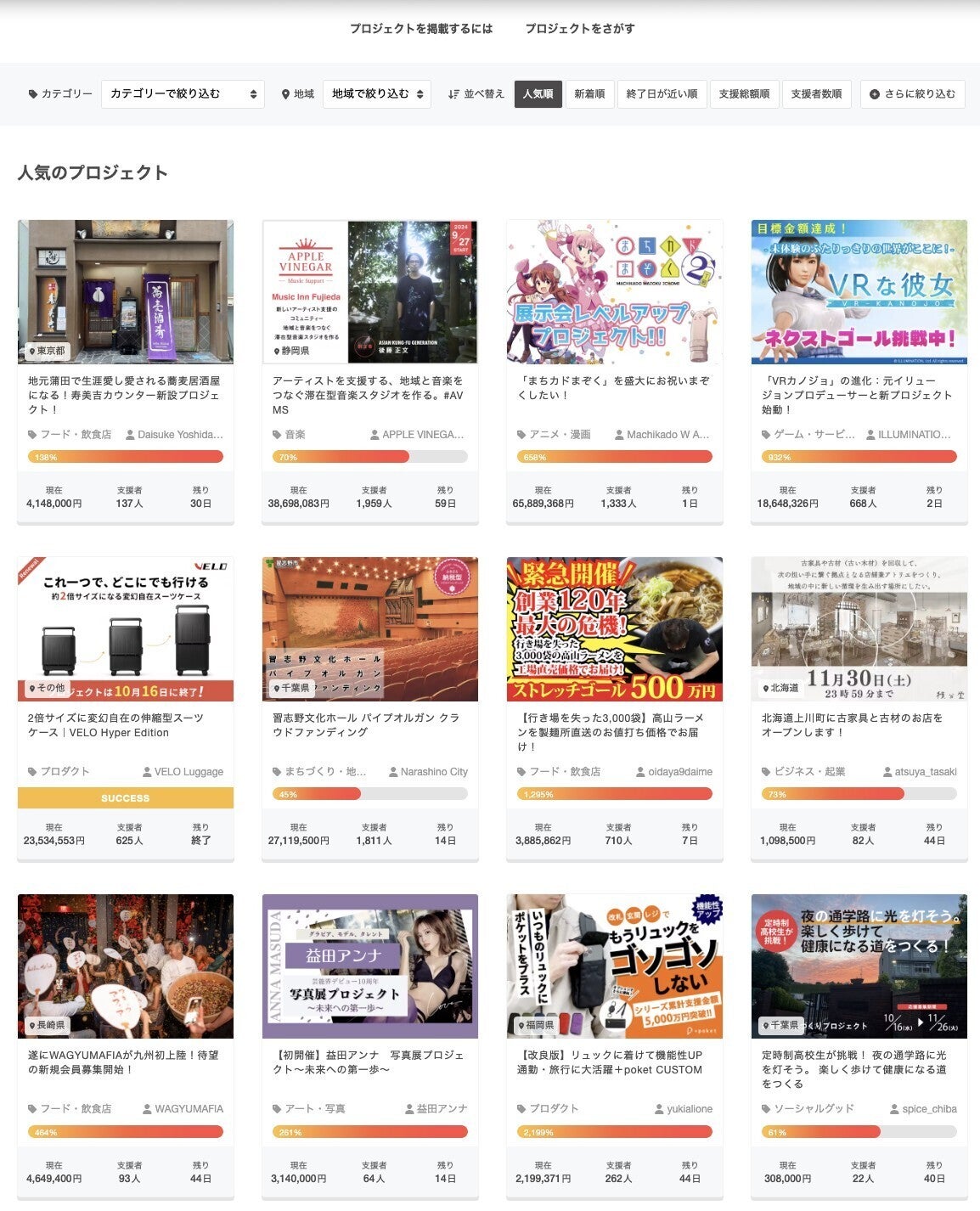Viewport: 980px width, 1211px height.
Task: Sort projects by 支援総額順
Action: click(x=744, y=94)
